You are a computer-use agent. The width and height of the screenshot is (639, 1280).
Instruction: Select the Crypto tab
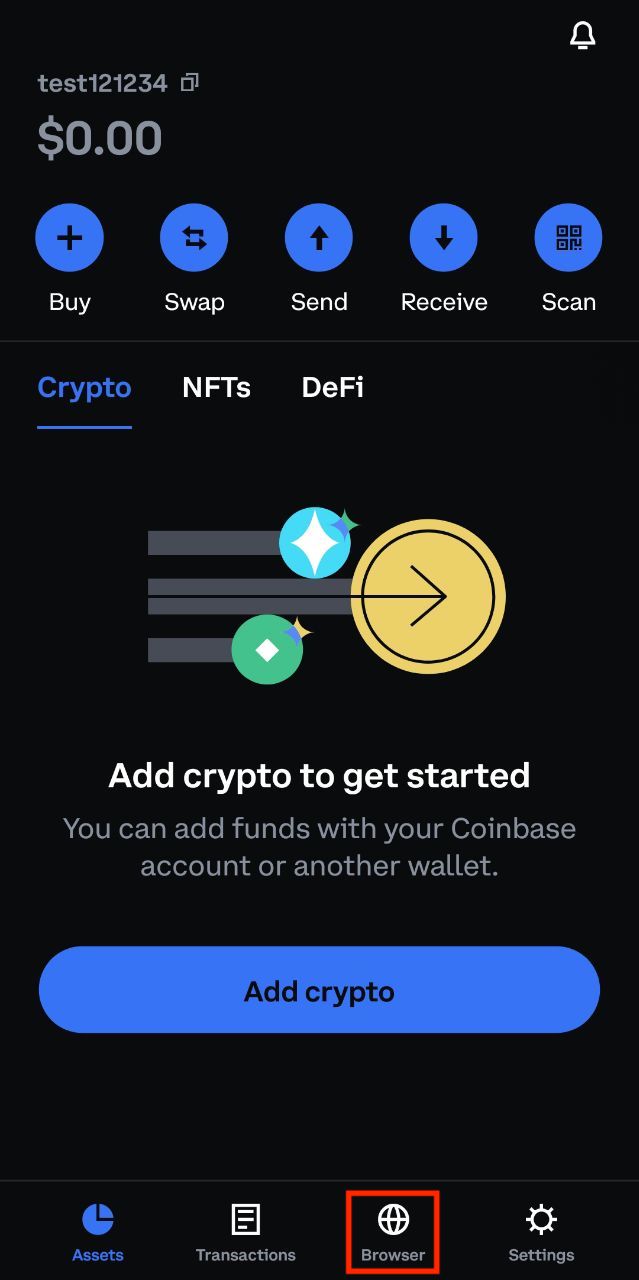[84, 388]
